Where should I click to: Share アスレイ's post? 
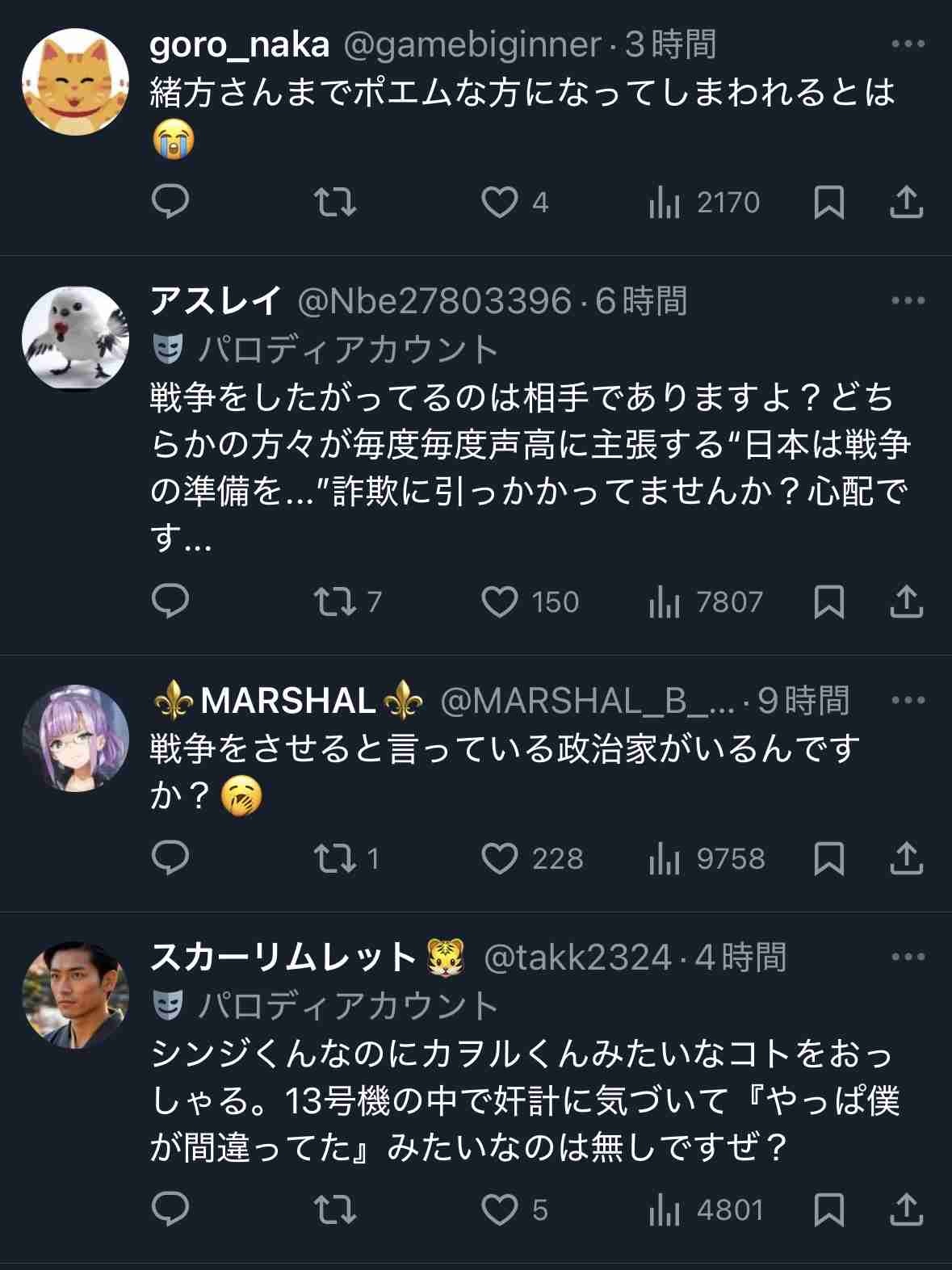(906, 601)
